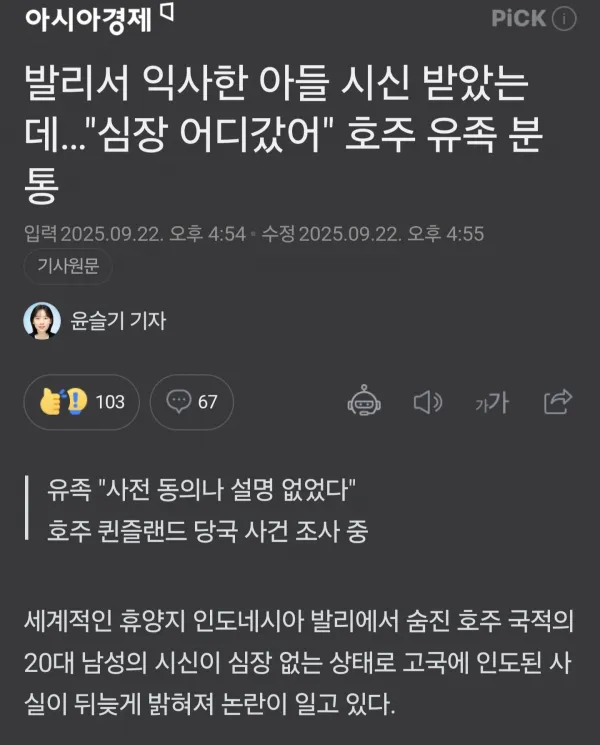Change font size with 가가 icon
The image size is (600, 745).
[491, 402]
